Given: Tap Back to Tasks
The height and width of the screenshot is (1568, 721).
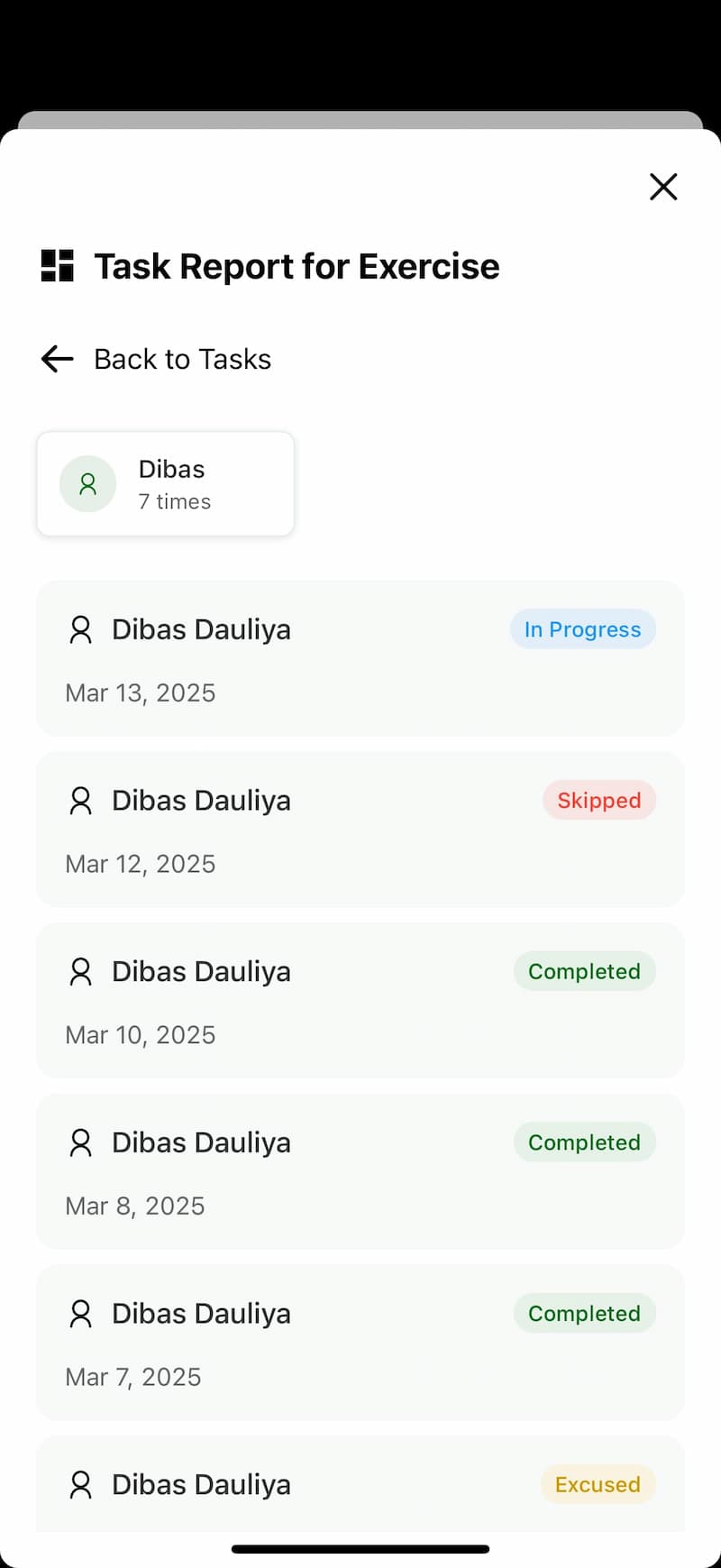Looking at the screenshot, I should (x=182, y=359).
